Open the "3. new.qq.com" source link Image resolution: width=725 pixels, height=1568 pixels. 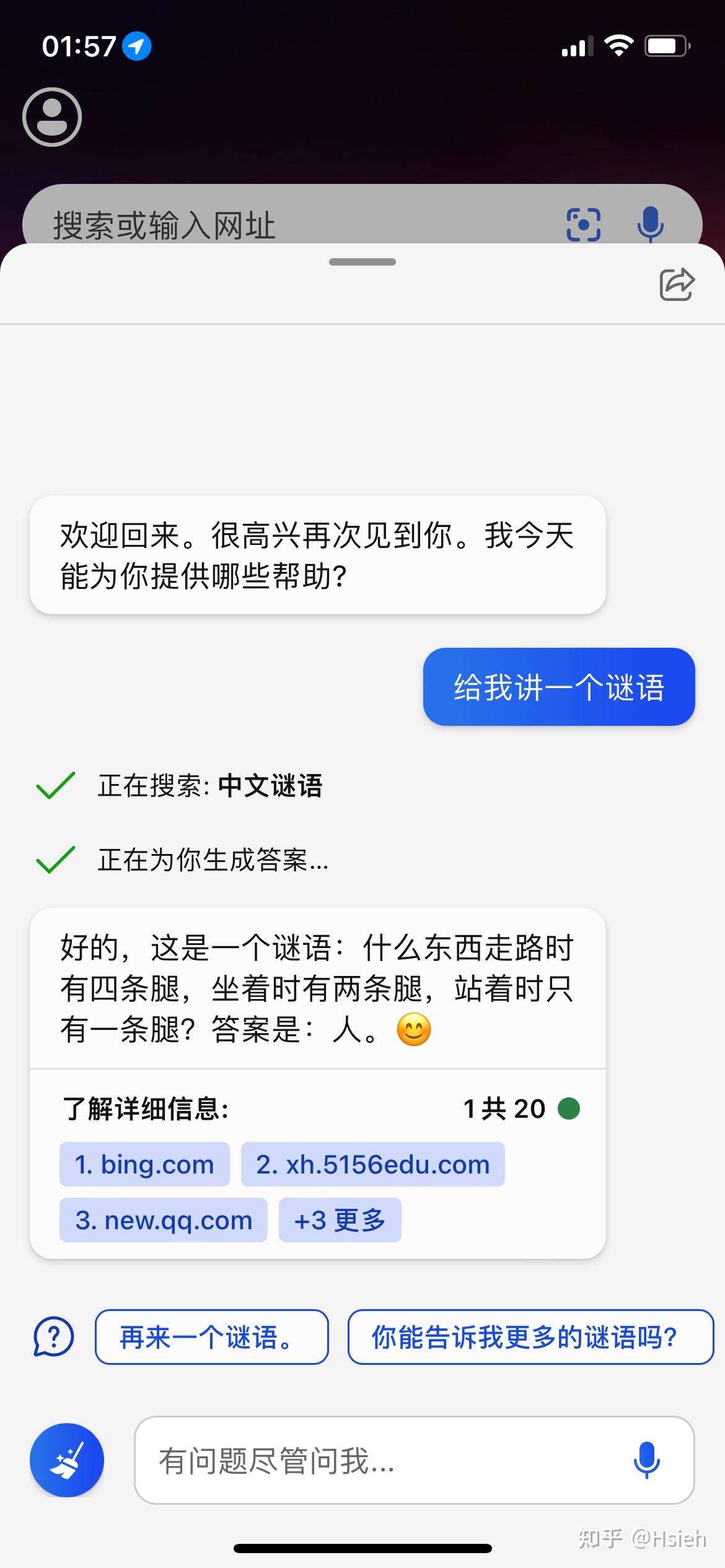[x=163, y=1219]
